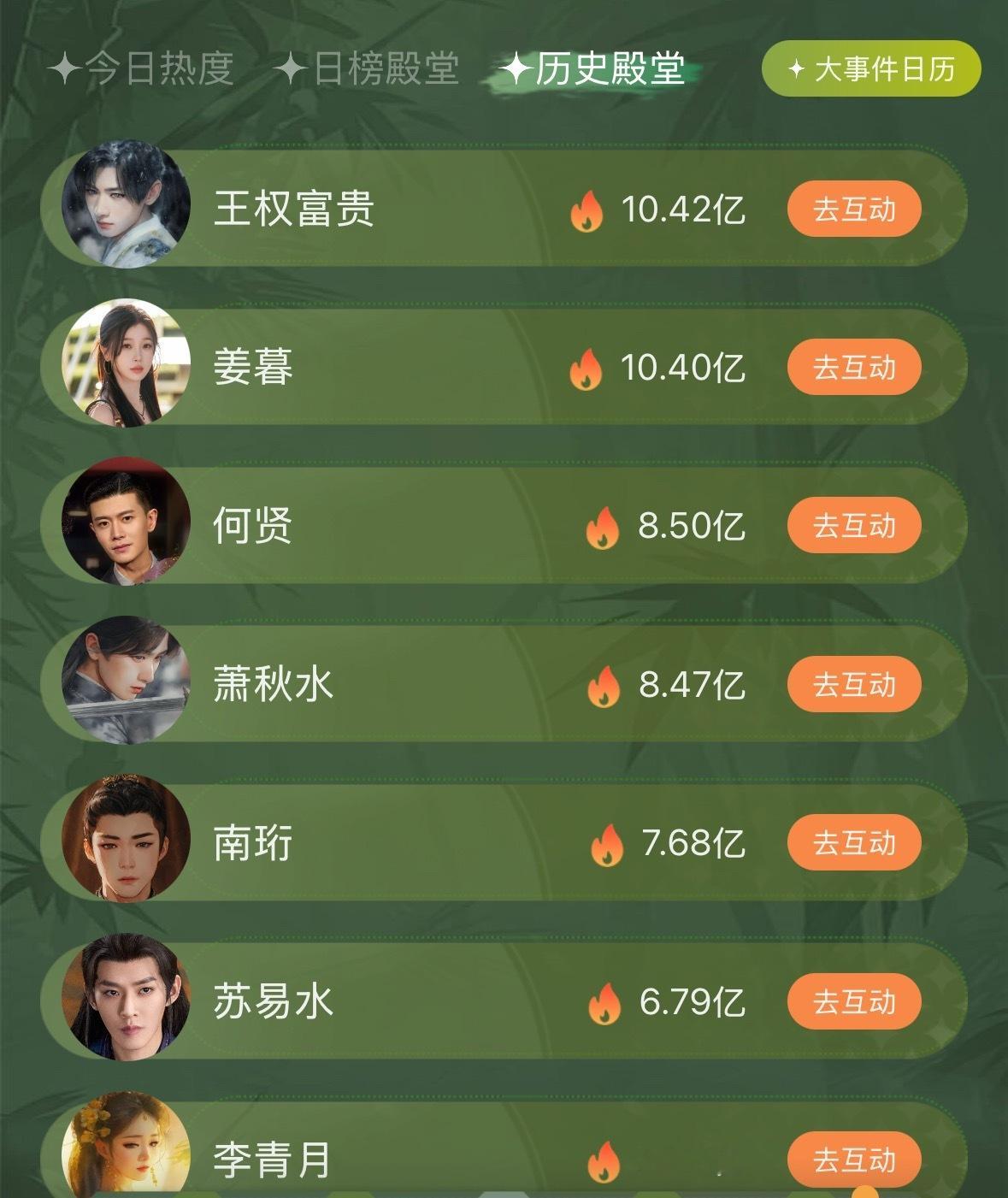Click 去互动 for 王权富贵
The width and height of the screenshot is (1008, 1198).
[855, 210]
